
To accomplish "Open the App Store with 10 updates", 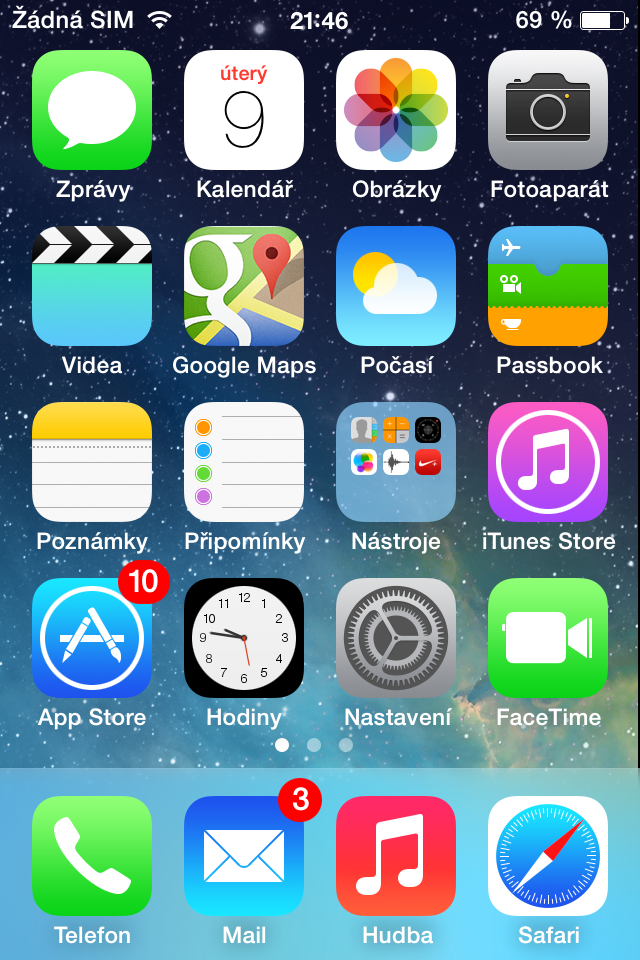I will tap(92, 638).
